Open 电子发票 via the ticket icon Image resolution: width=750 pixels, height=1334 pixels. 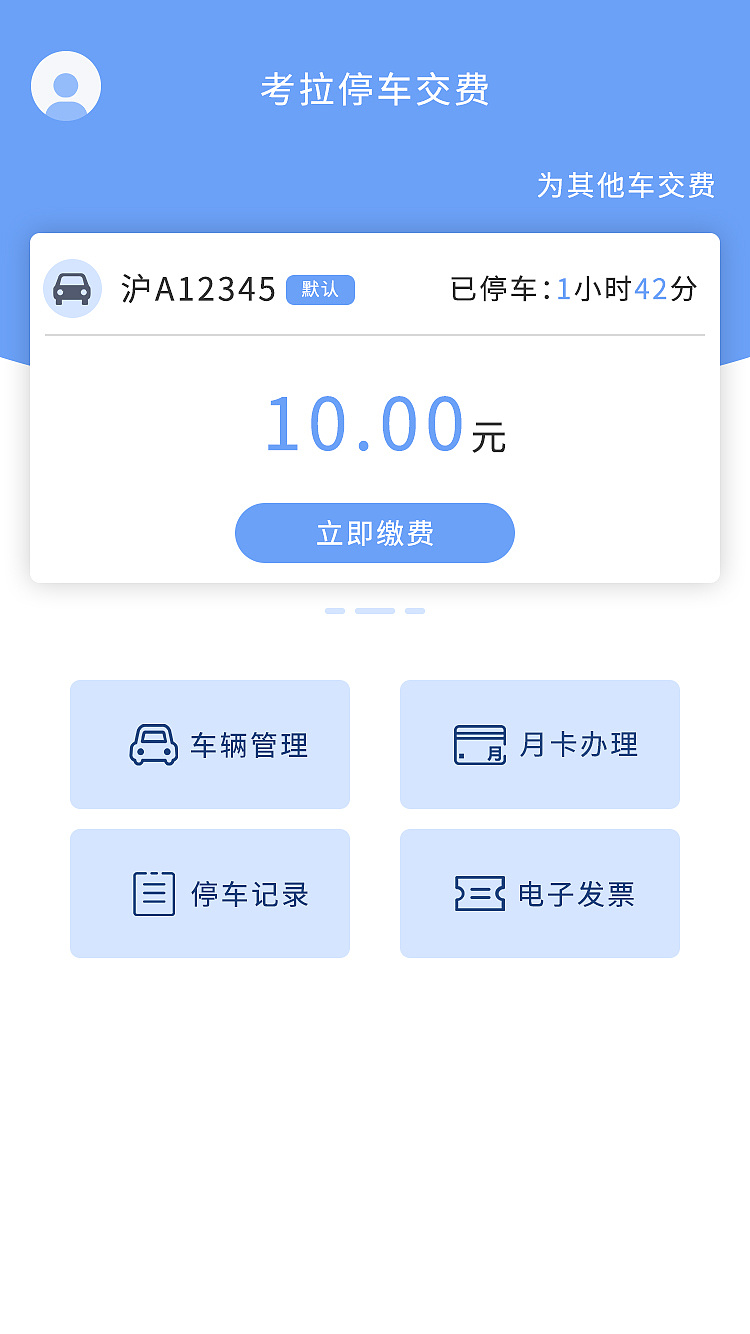(479, 893)
